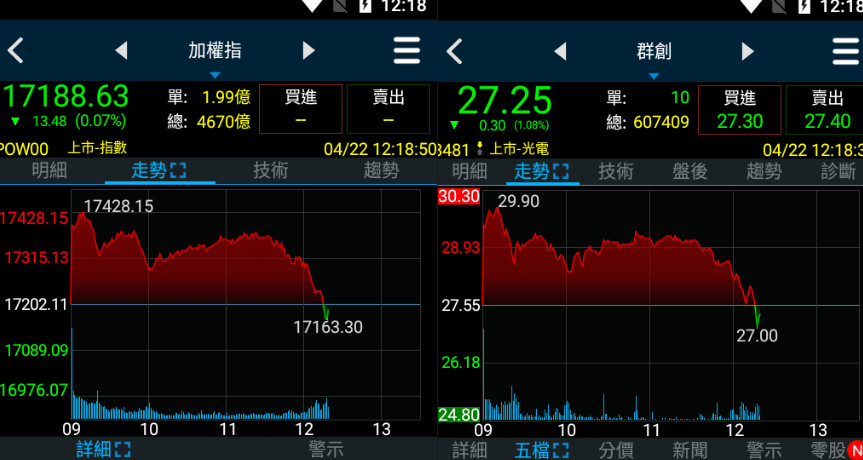Show next symbol after 加權指
Viewport: 863px width, 460px height.
click(309, 50)
